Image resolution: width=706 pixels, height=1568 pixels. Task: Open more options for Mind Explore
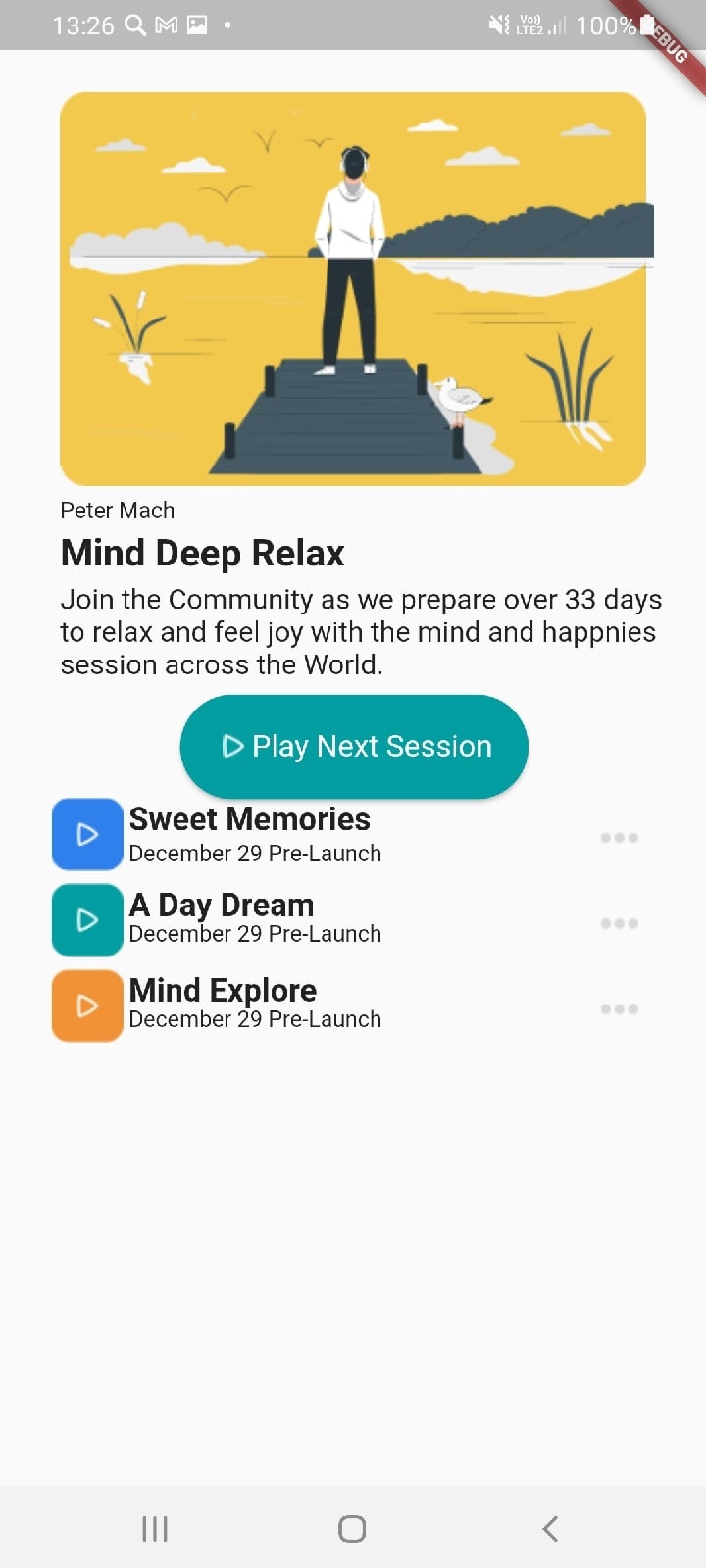pos(619,1008)
